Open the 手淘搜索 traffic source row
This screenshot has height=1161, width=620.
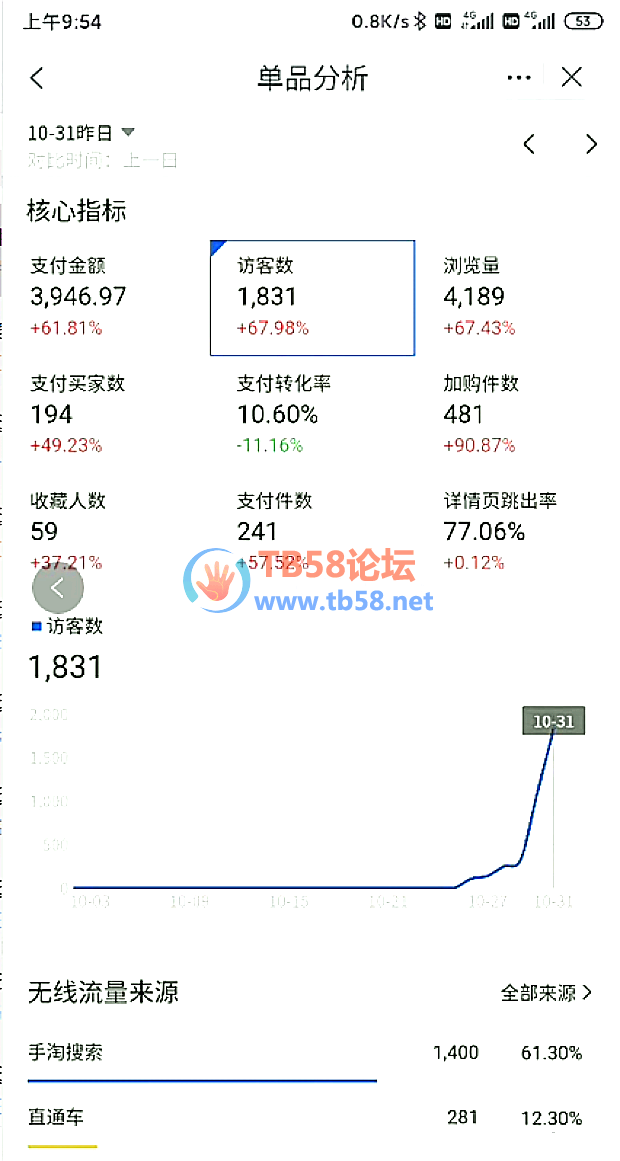(x=305, y=1053)
